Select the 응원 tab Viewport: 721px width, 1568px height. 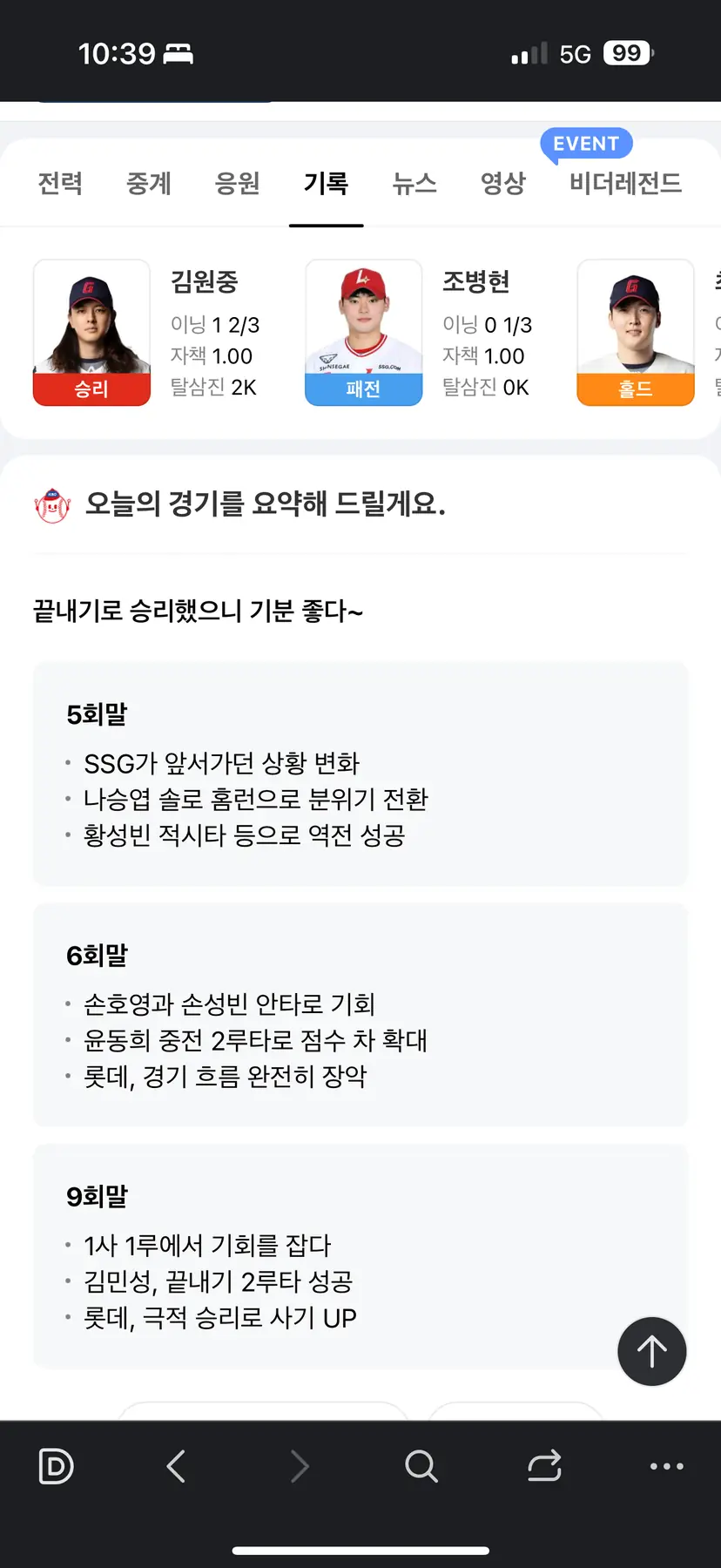pos(238,183)
